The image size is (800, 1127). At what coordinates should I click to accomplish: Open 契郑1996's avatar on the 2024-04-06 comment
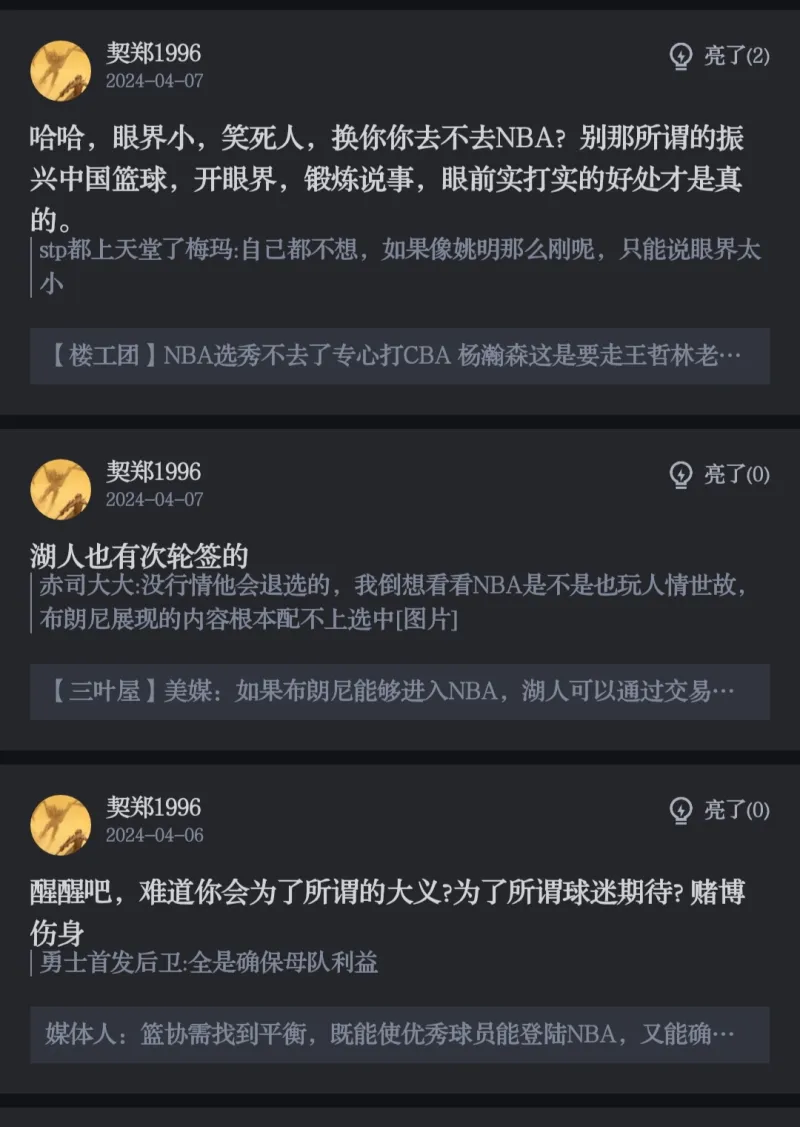pos(60,825)
